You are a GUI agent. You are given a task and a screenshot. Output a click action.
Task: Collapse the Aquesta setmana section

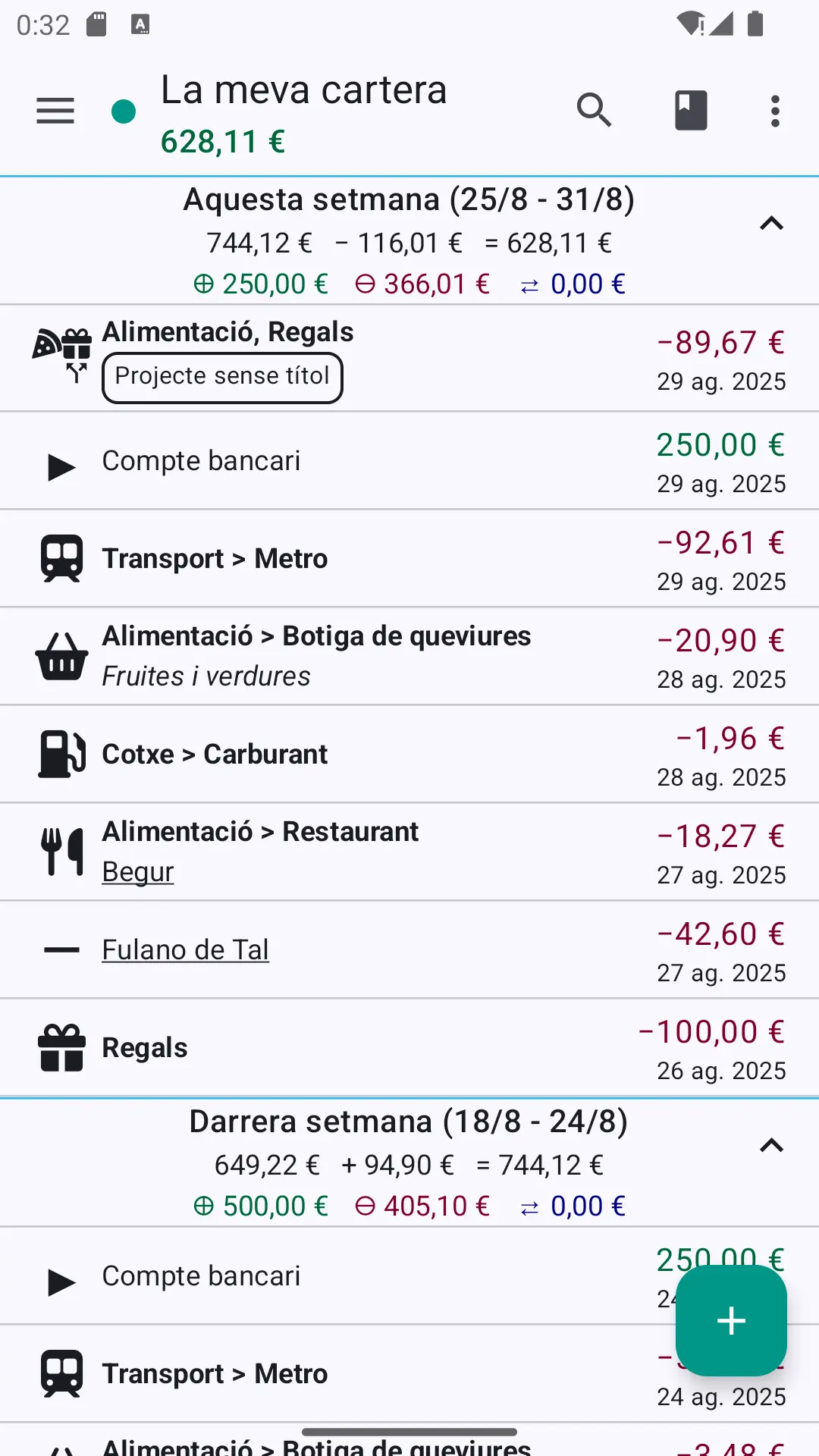click(x=771, y=224)
